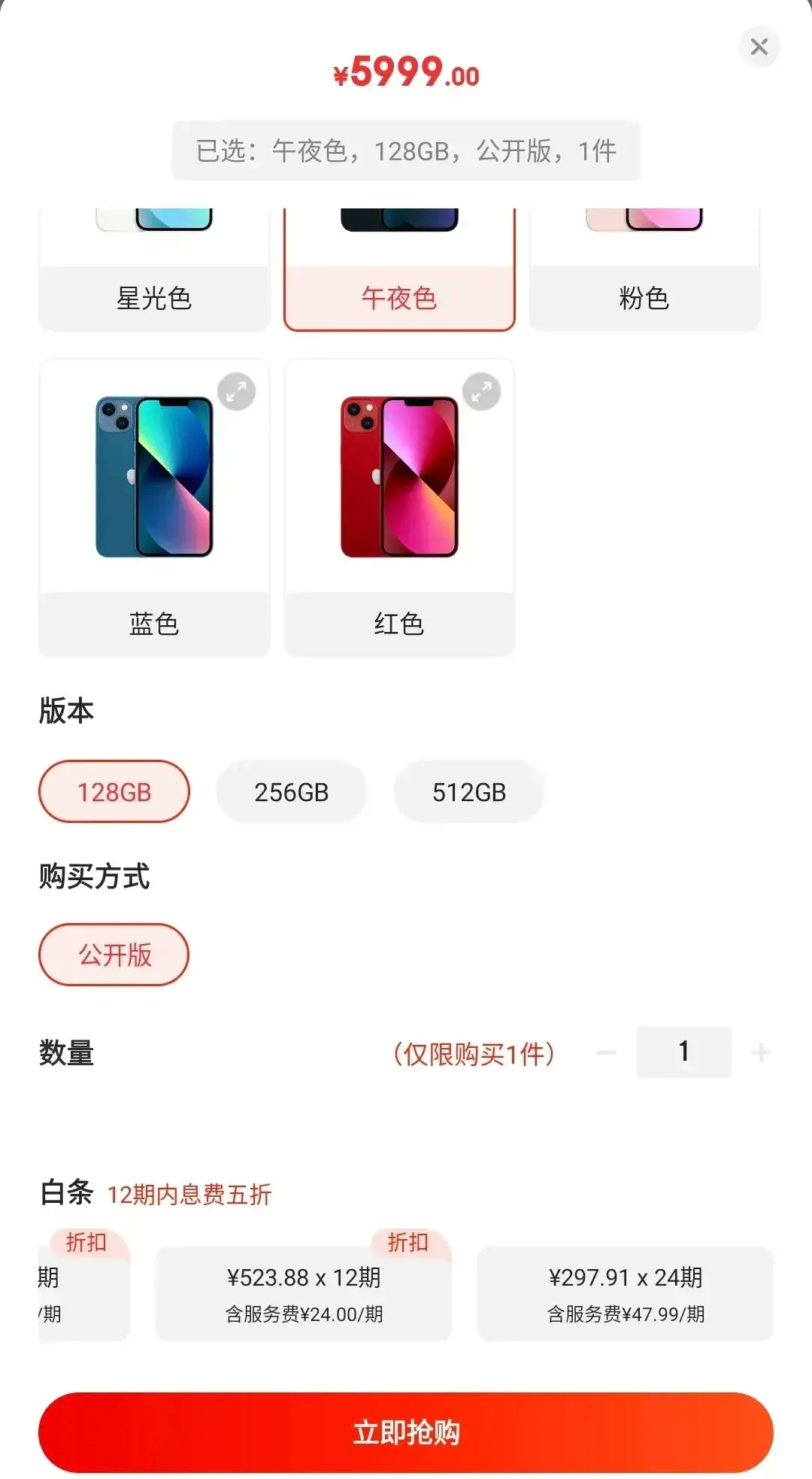
Task: Pick the 粉色 color option
Action: coord(644,269)
